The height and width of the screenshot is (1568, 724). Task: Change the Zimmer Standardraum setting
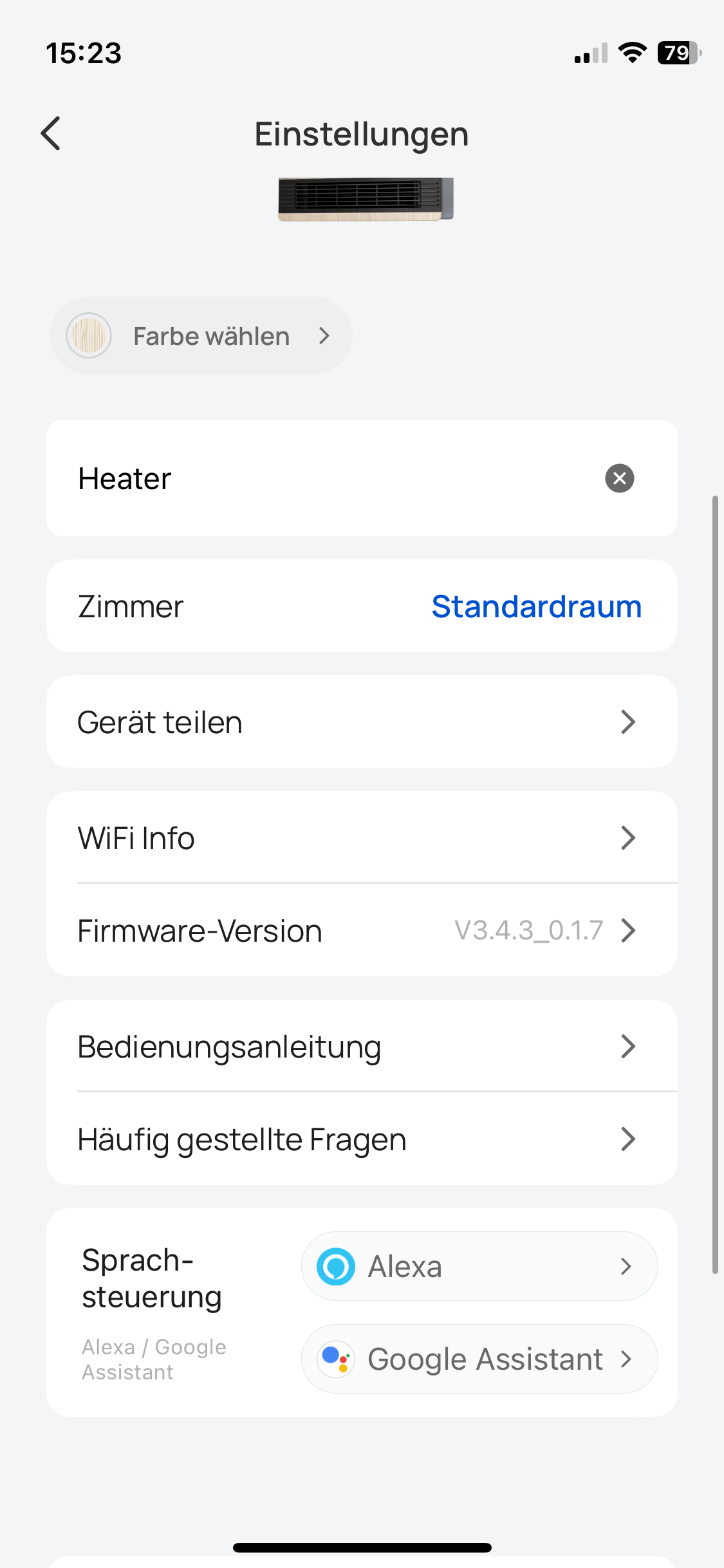pos(535,606)
